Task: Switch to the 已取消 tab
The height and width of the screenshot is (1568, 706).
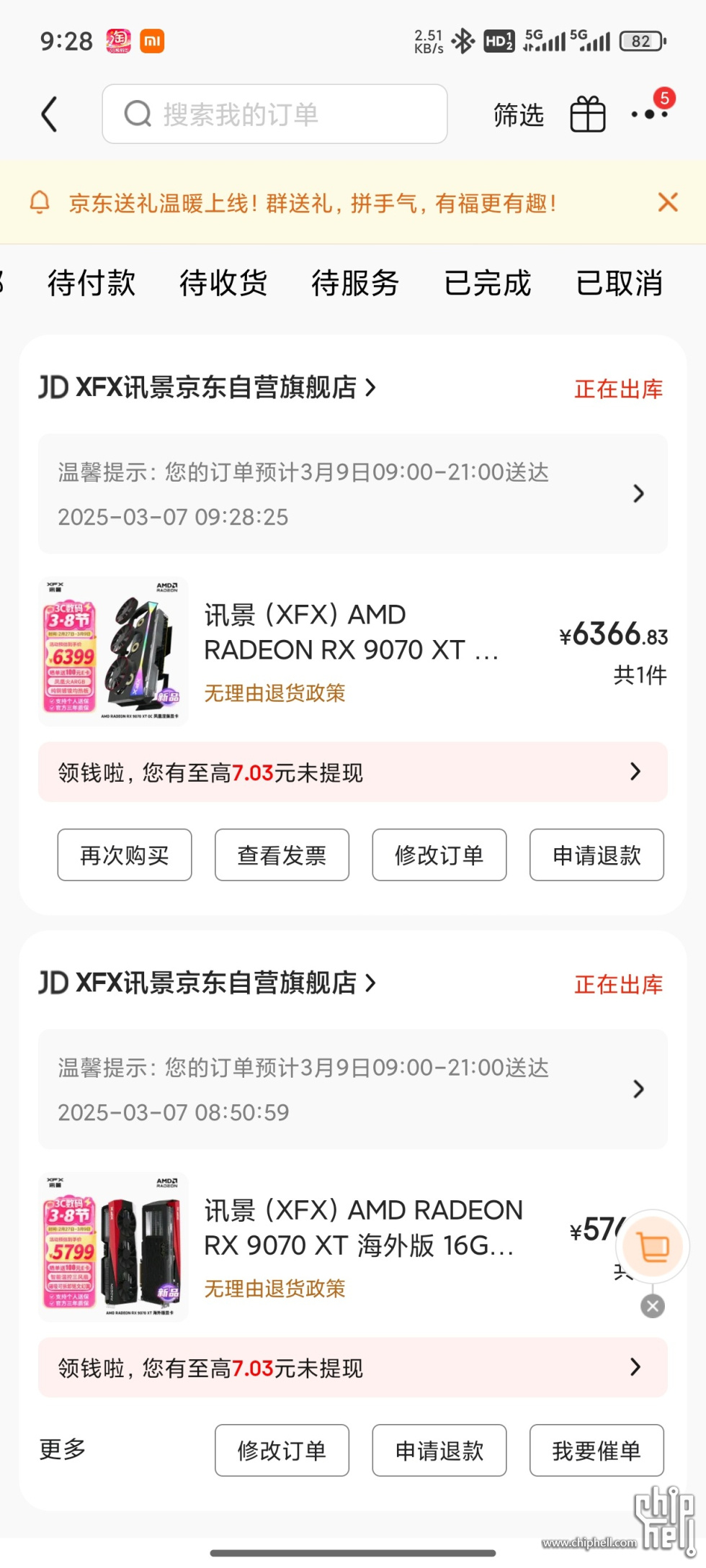Action: (x=619, y=283)
